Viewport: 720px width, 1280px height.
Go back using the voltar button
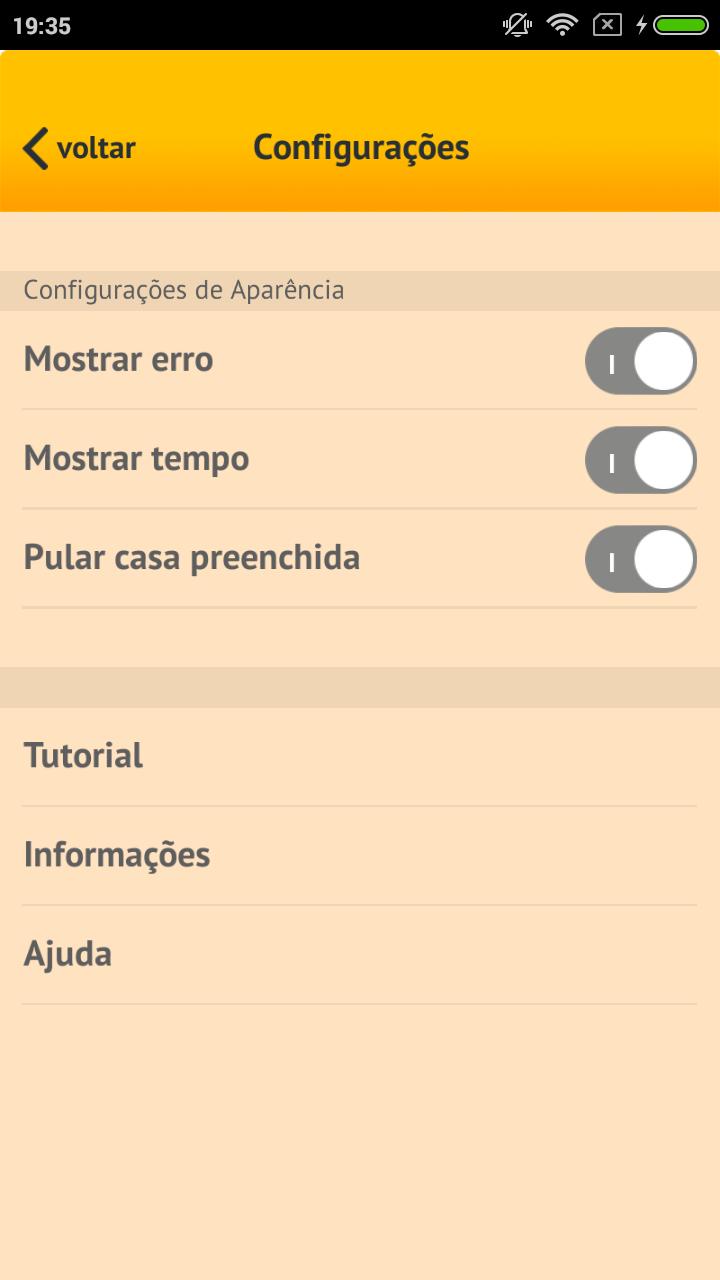coord(80,148)
